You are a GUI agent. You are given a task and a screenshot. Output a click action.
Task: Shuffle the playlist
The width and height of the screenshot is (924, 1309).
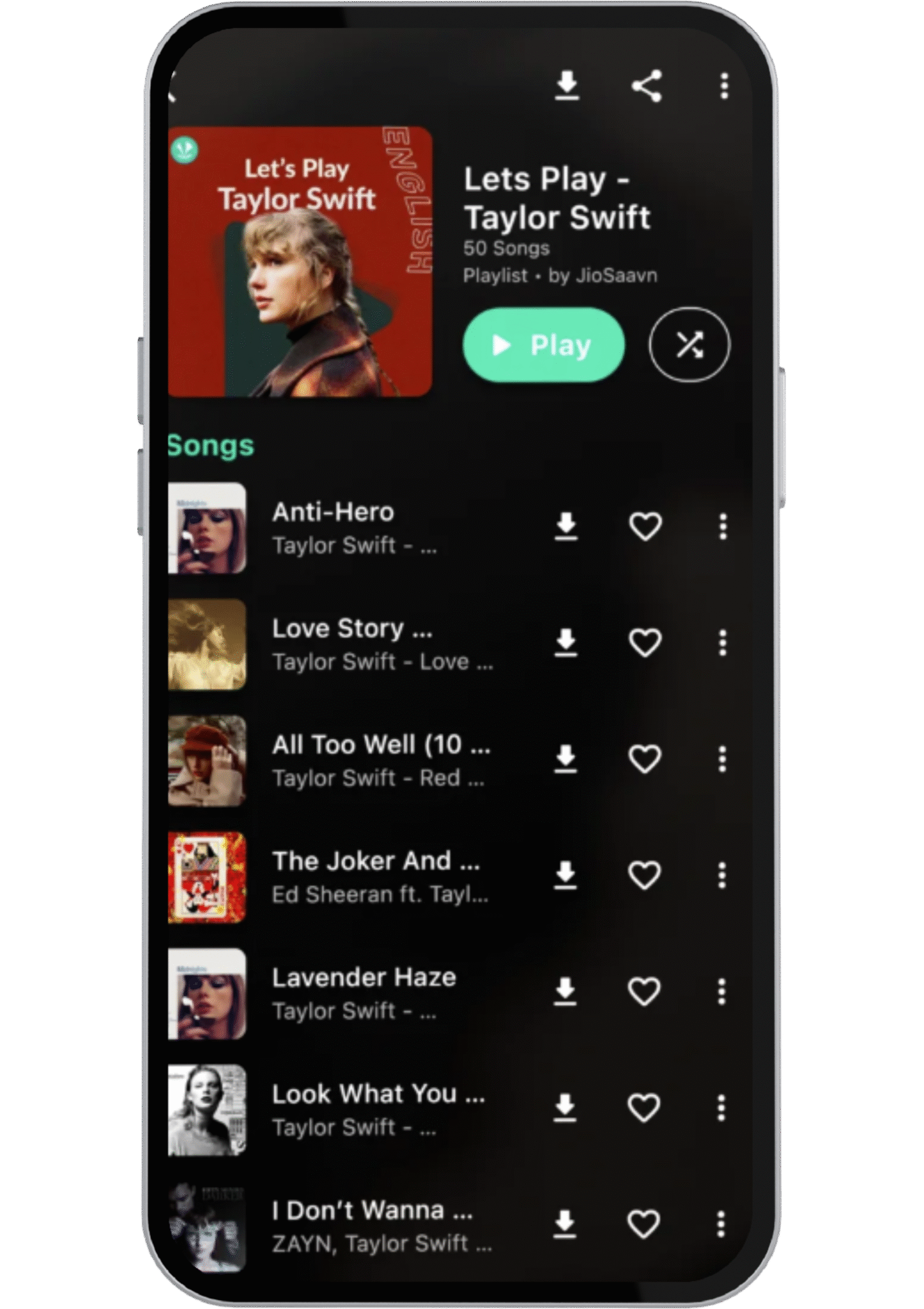(x=689, y=345)
